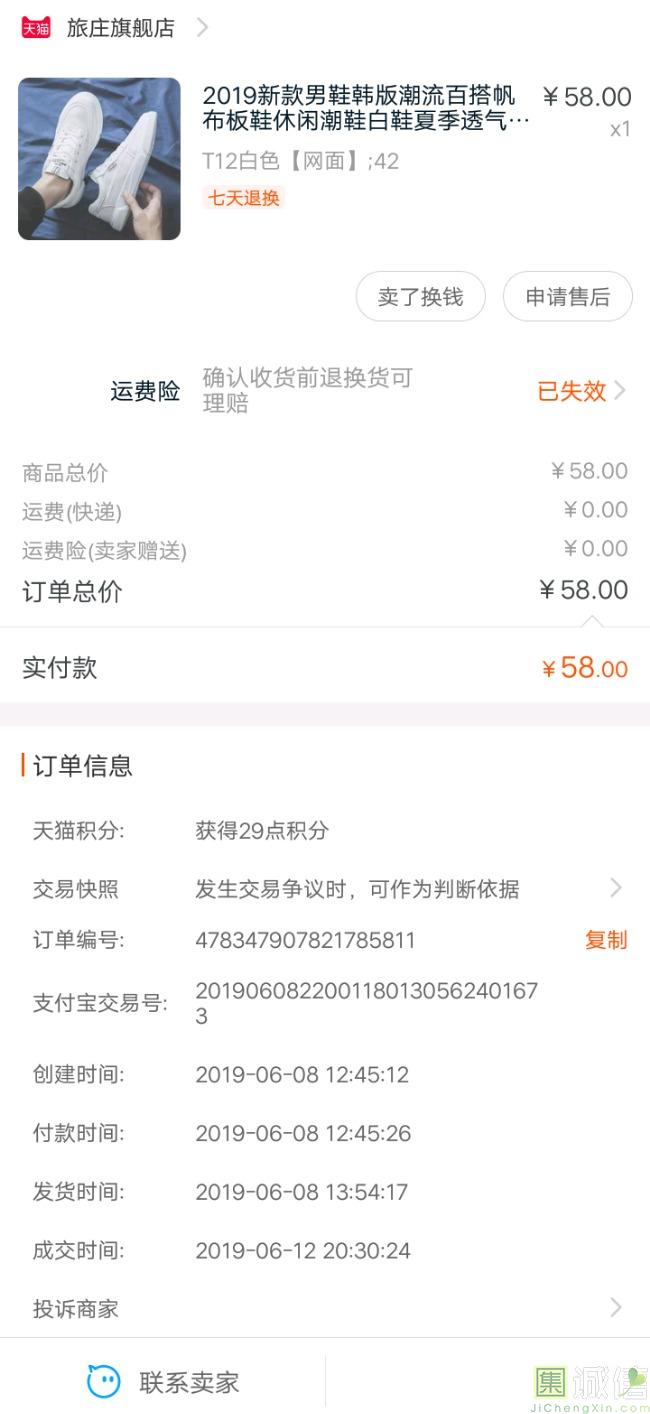Open the 运费险 已失效 details

click(x=580, y=391)
